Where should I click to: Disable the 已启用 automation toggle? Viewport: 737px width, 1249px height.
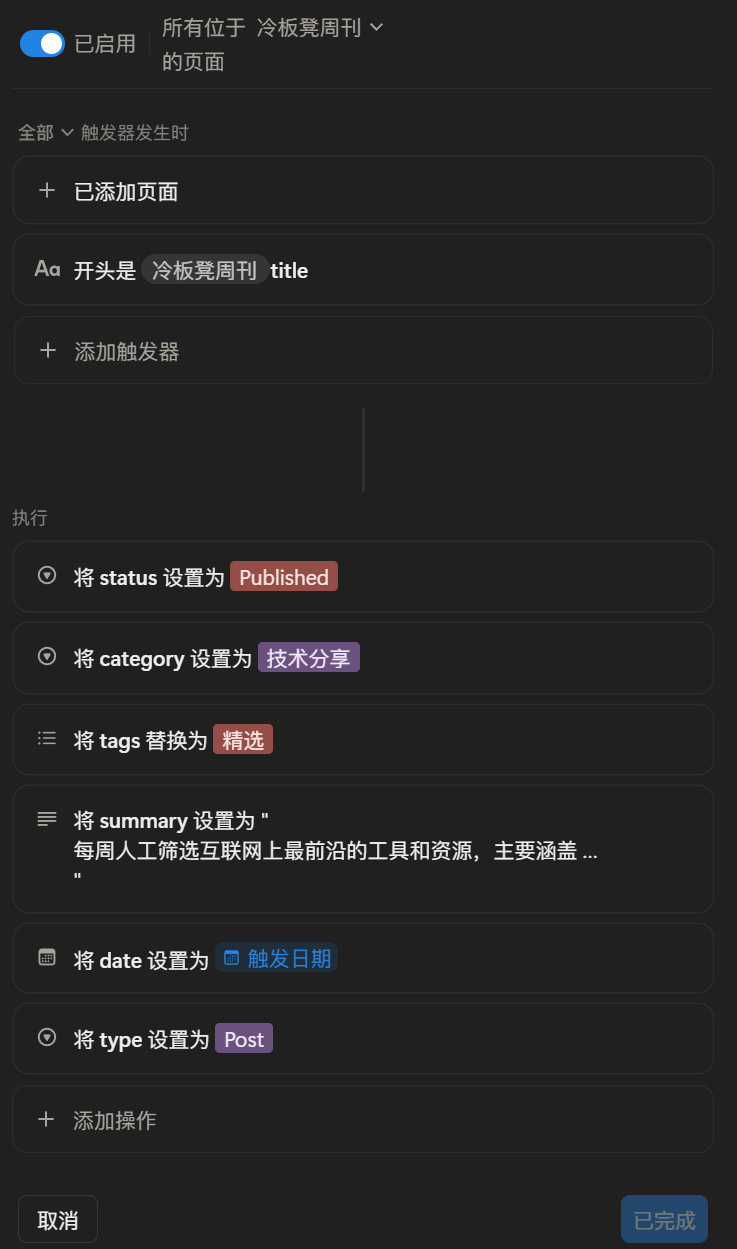tap(42, 43)
